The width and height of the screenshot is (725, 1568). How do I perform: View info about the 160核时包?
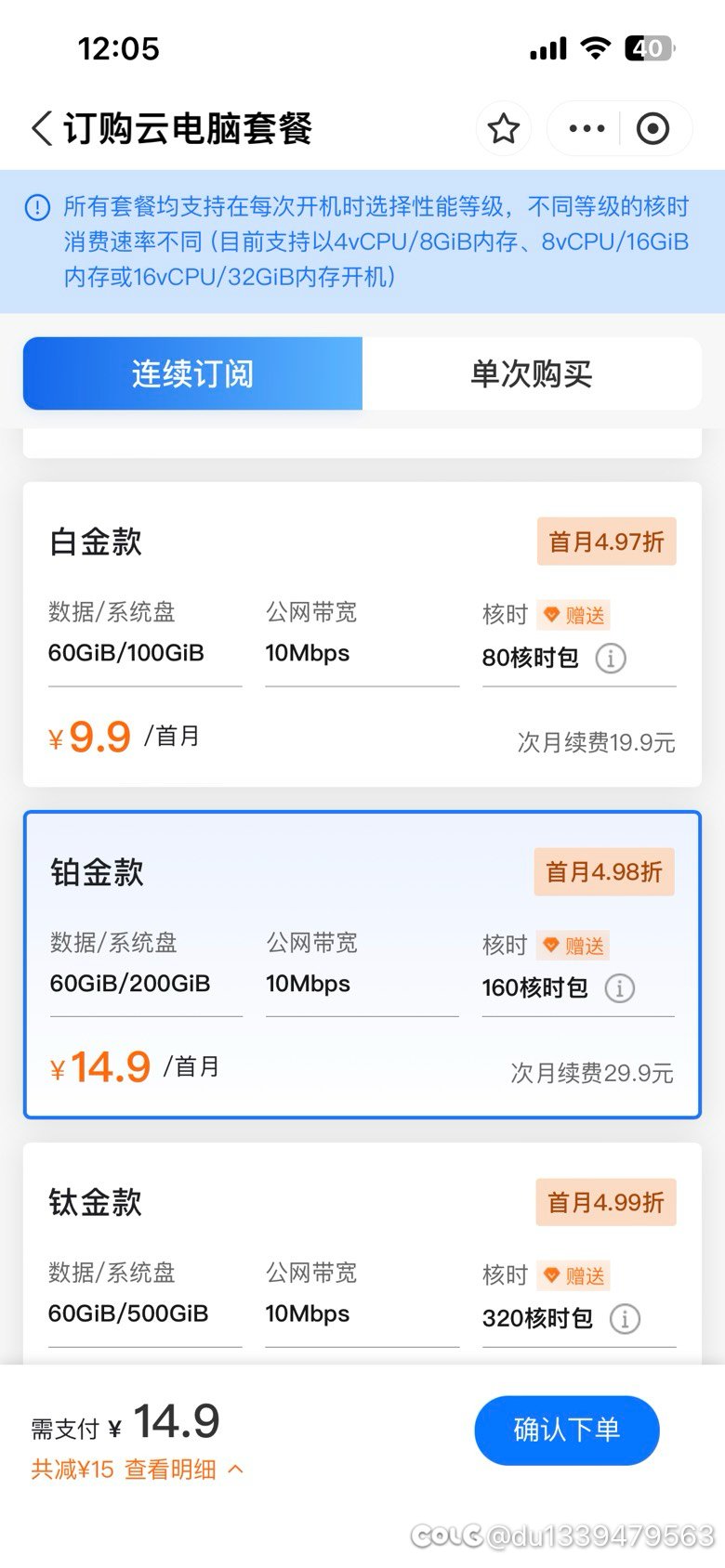click(620, 988)
